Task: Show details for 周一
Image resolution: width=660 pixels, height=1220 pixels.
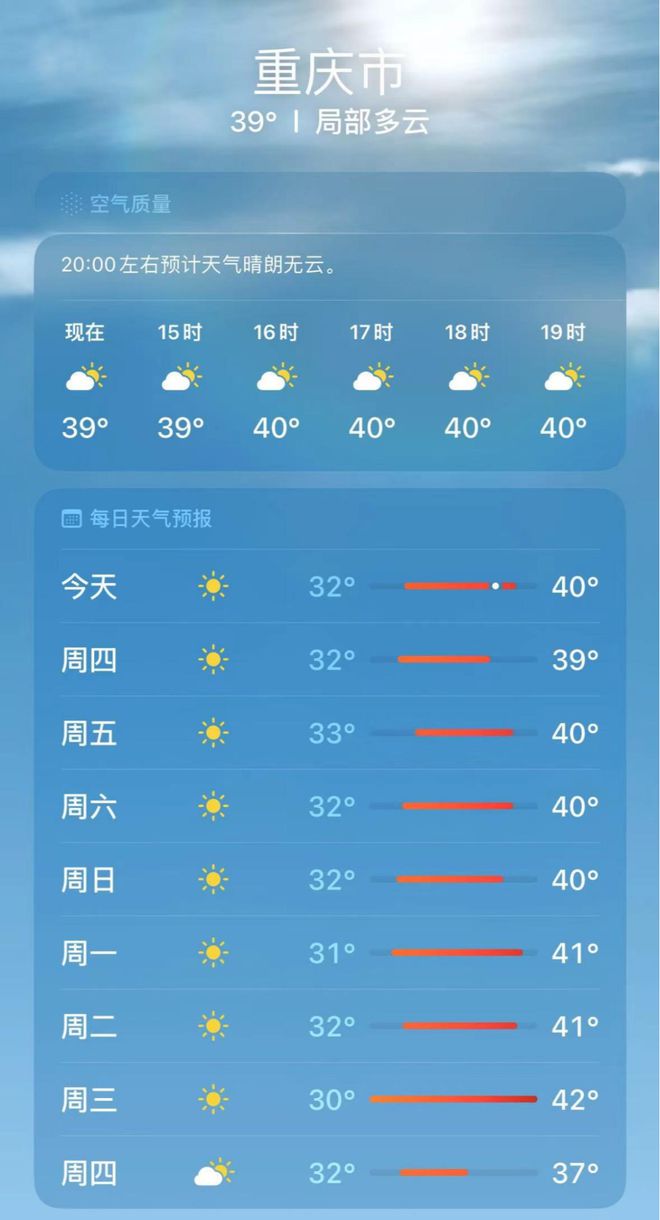Action: pos(330,953)
